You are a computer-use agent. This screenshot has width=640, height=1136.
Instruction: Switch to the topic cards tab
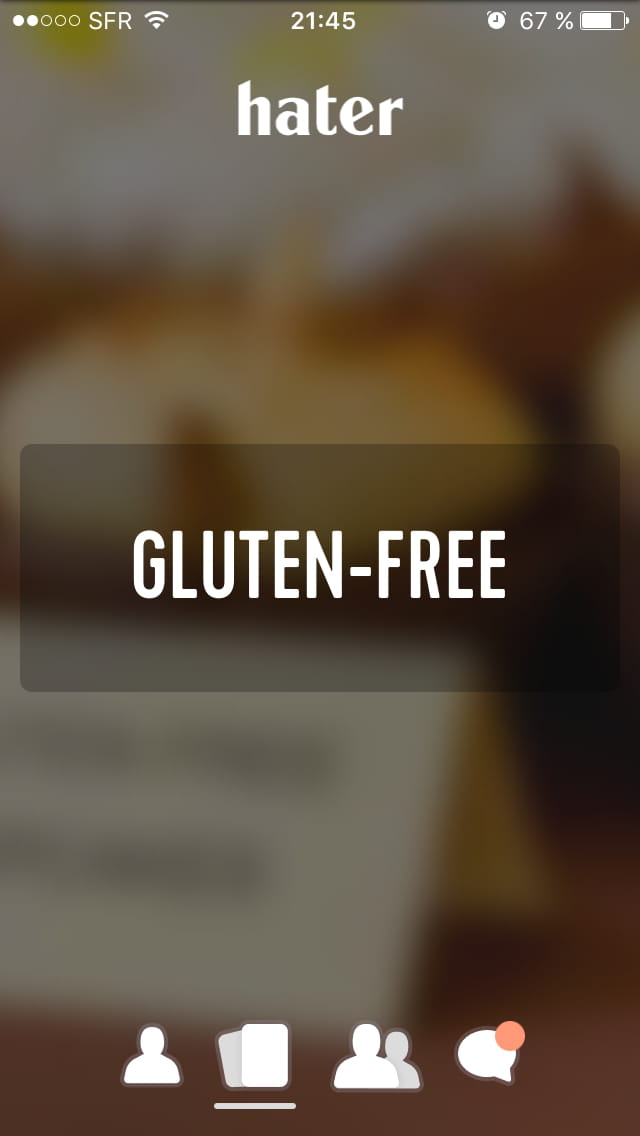(255, 1057)
